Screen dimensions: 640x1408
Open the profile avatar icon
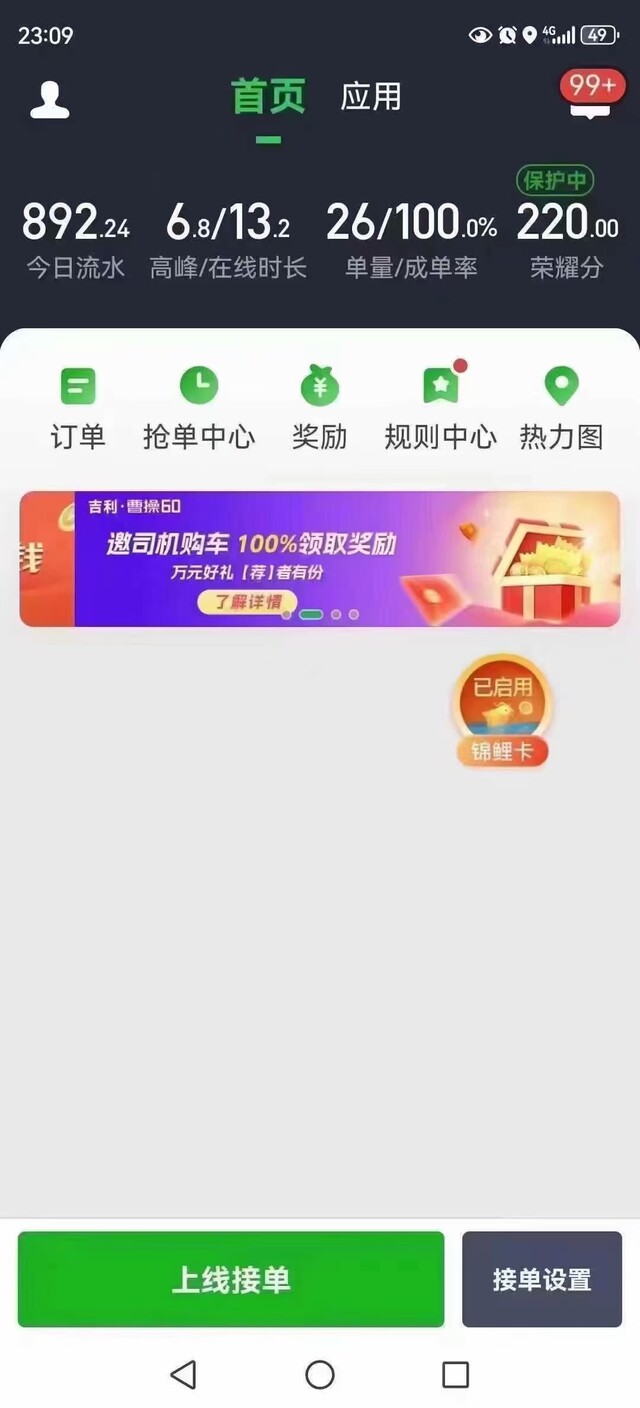tap(49, 100)
